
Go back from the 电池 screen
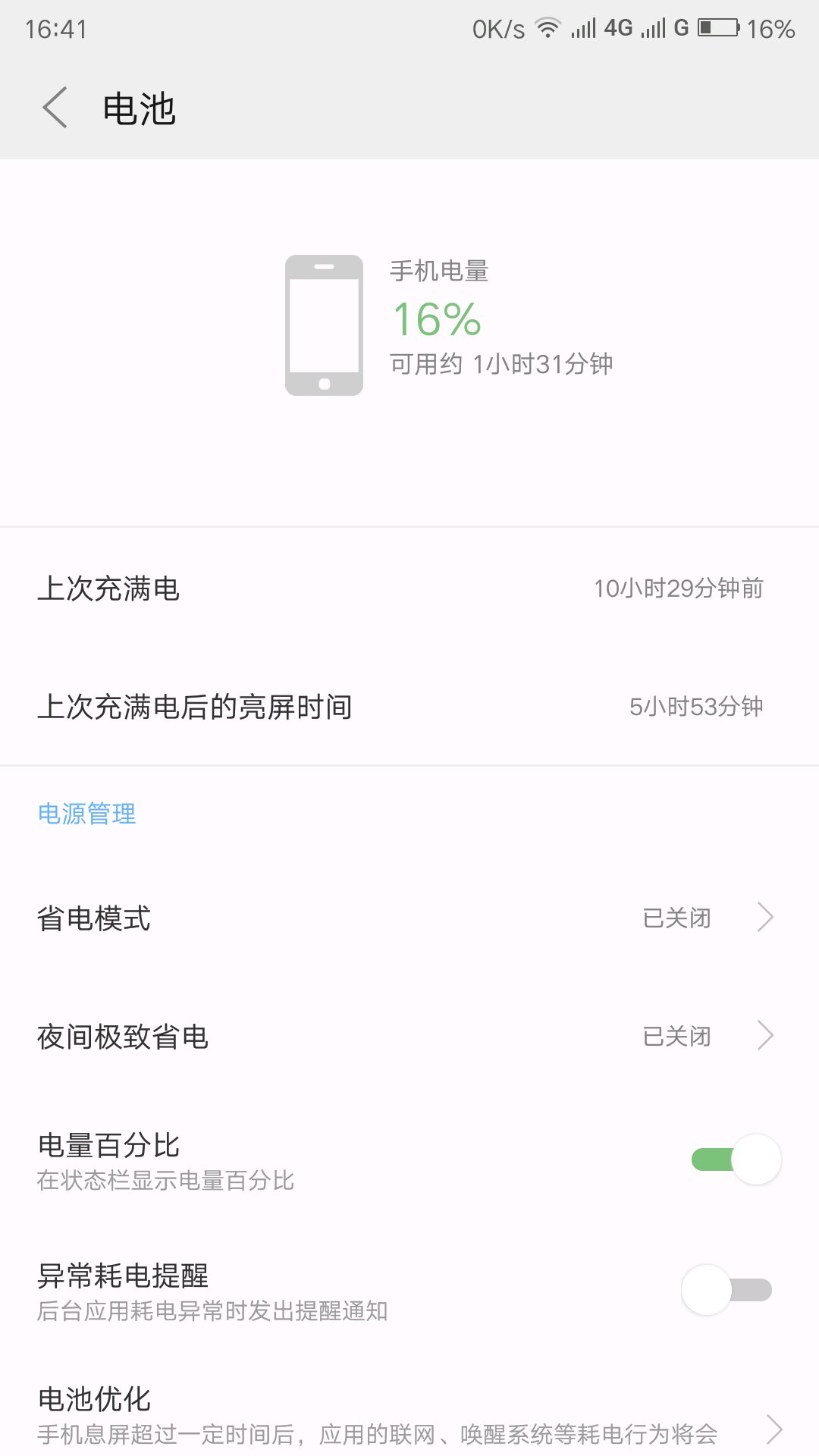tap(55, 108)
